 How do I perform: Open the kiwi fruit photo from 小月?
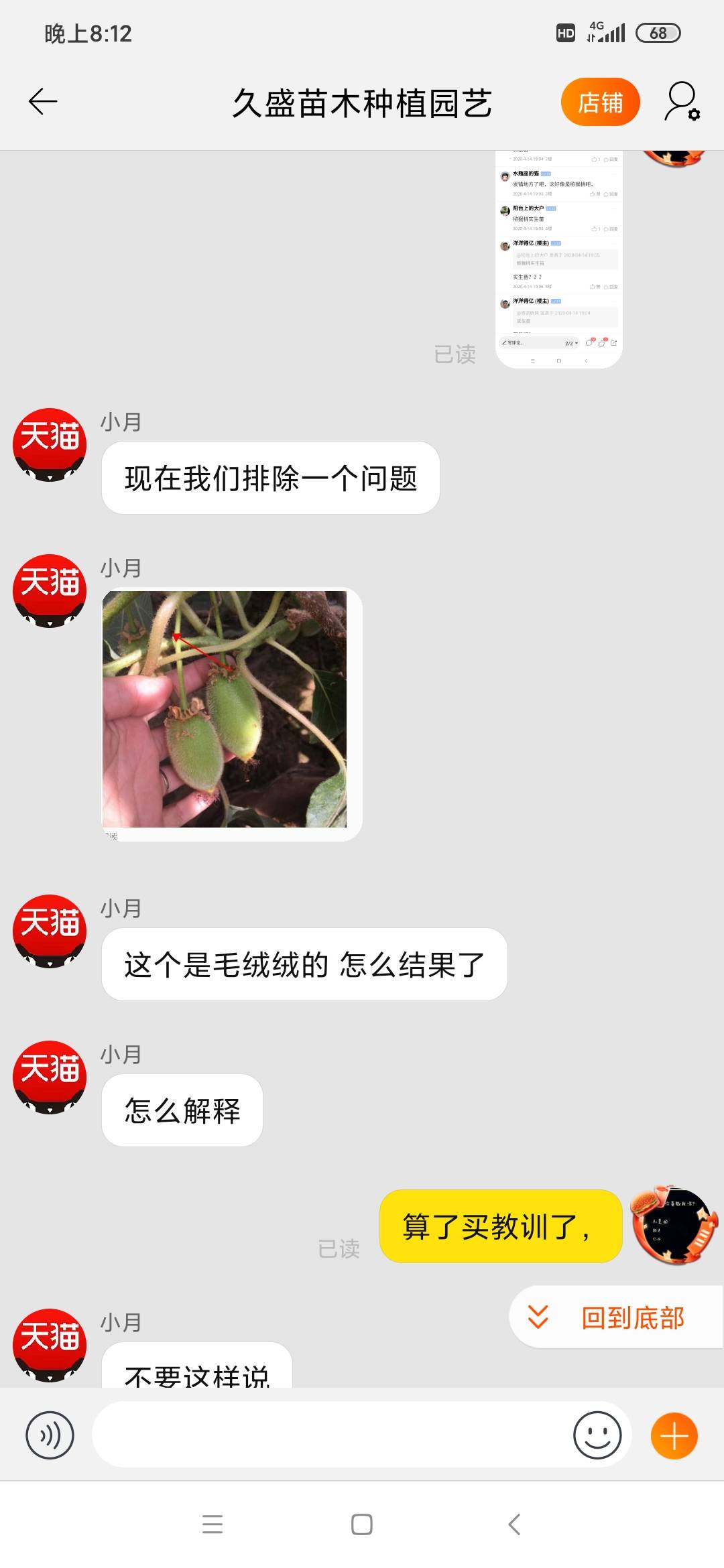tap(225, 709)
